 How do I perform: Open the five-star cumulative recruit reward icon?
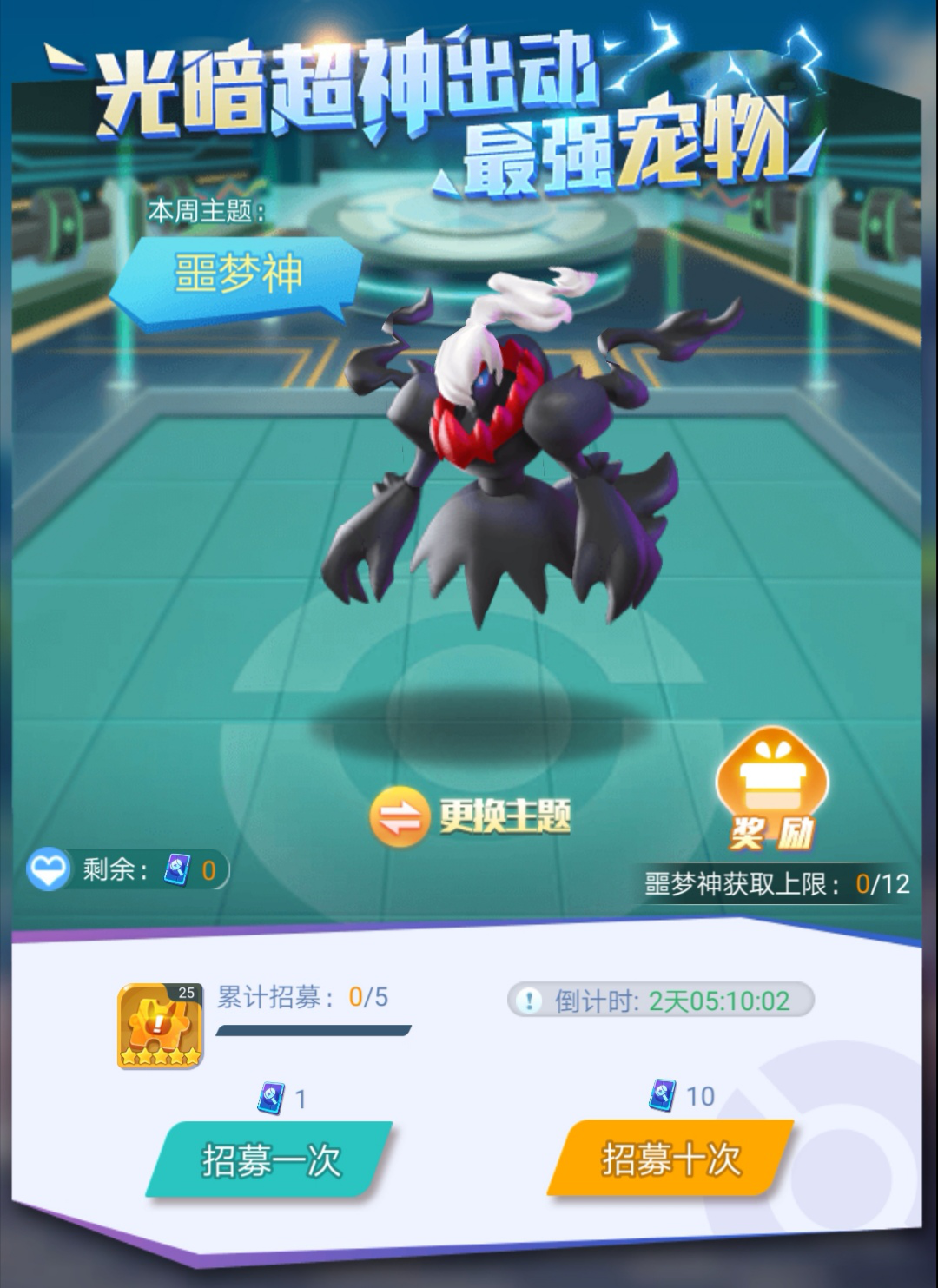(x=160, y=1026)
